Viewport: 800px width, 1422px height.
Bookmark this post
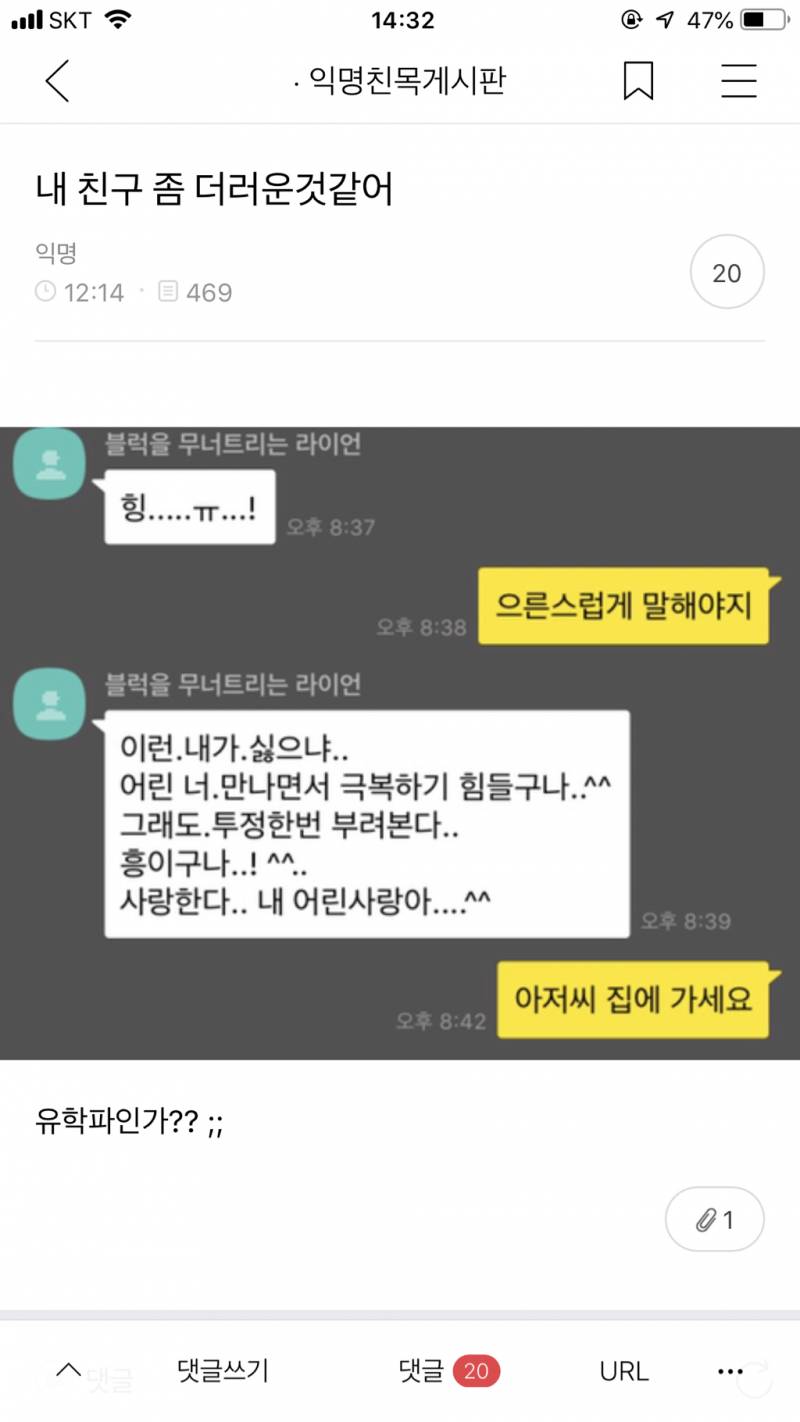point(638,81)
